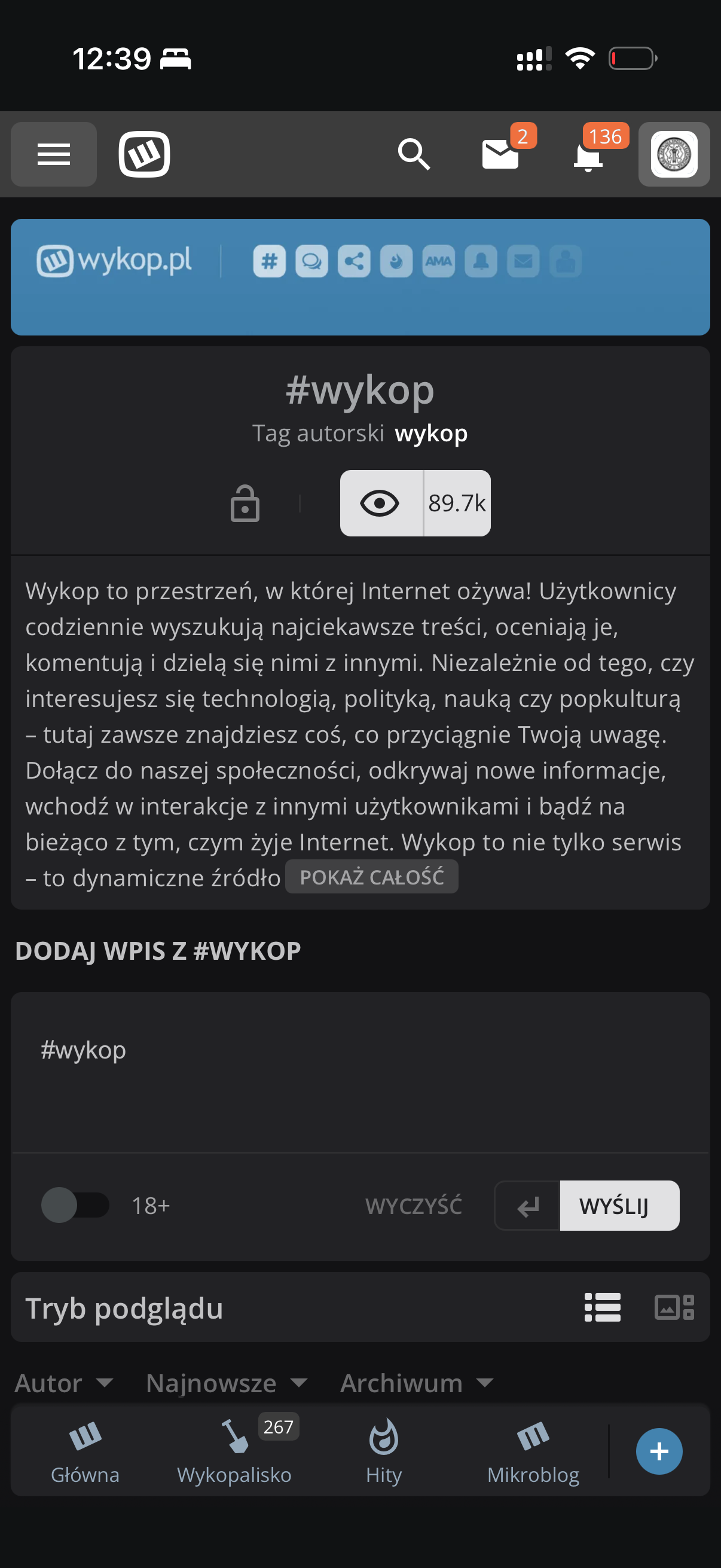Open the user profile avatar
The image size is (721, 1568).
(674, 154)
